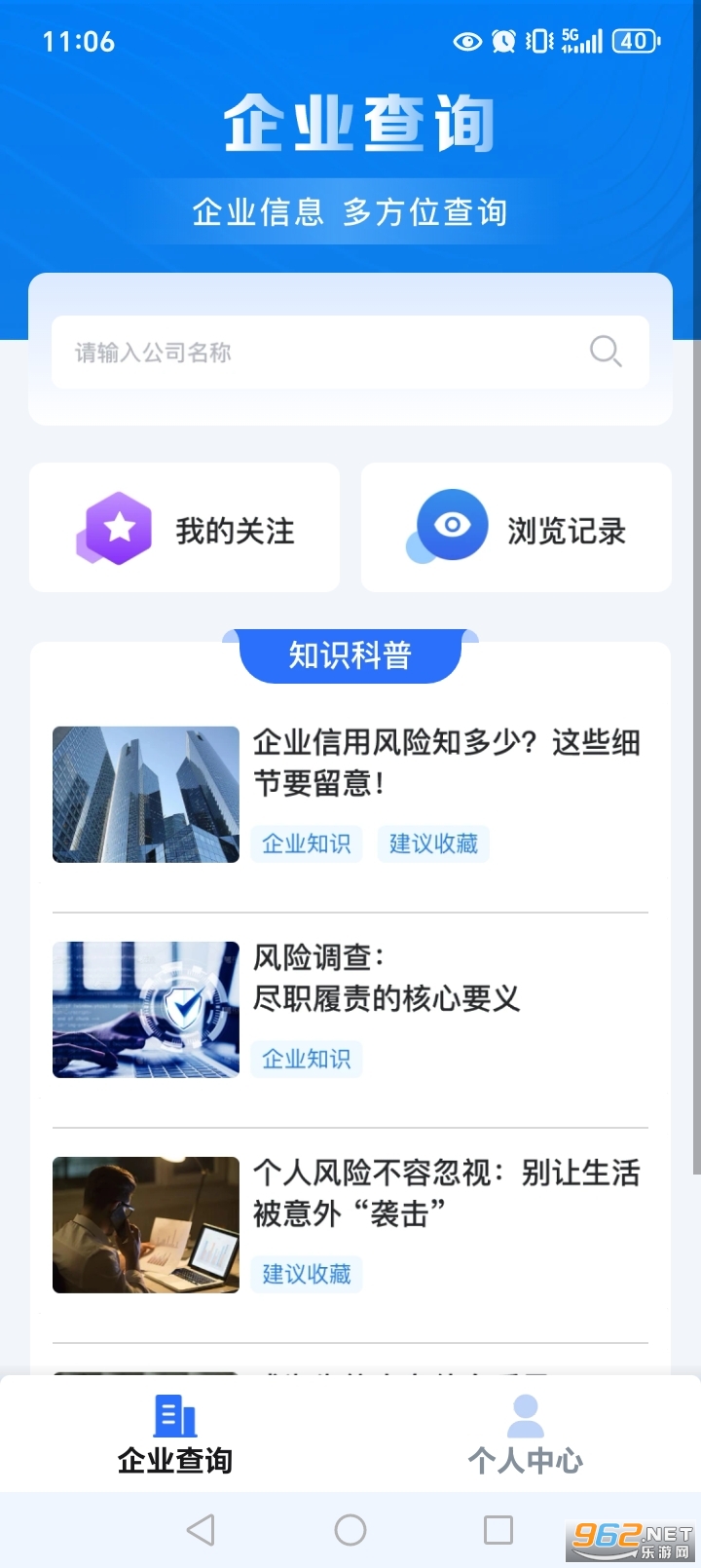Tap the battery indicator in the status bar
Viewport: 701px width, 1568px height.
coord(635,41)
